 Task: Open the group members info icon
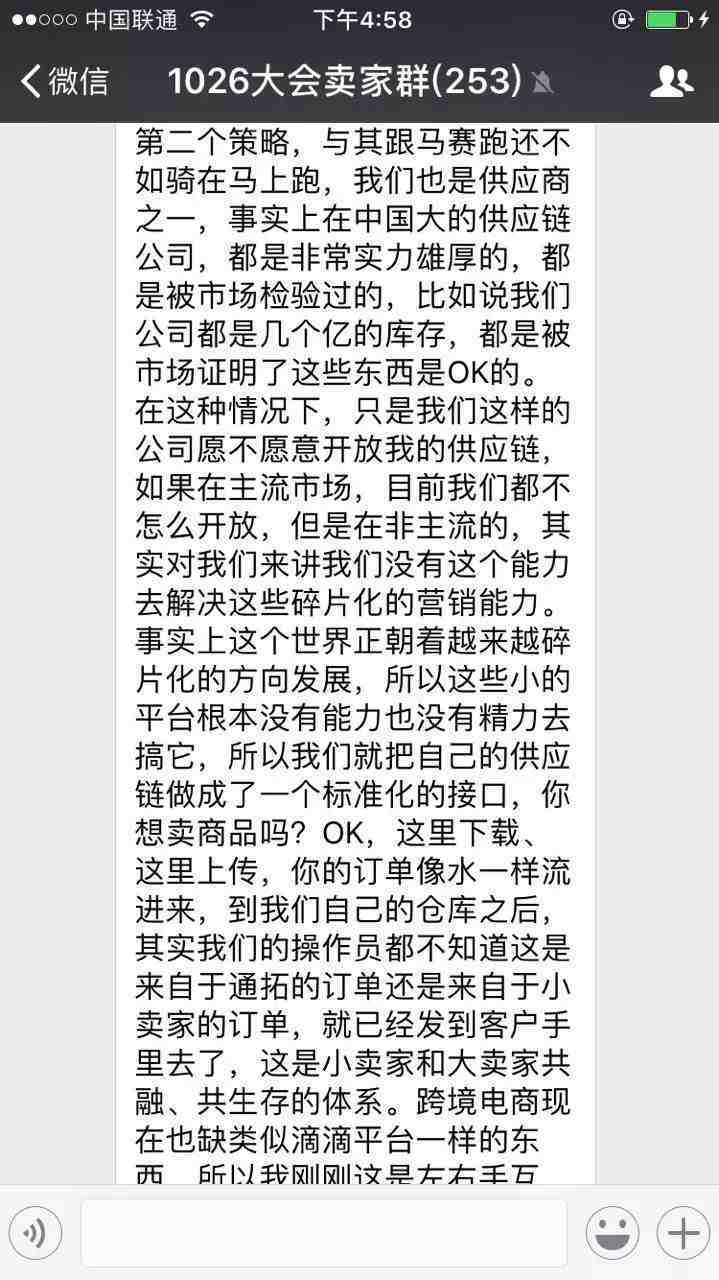671,81
